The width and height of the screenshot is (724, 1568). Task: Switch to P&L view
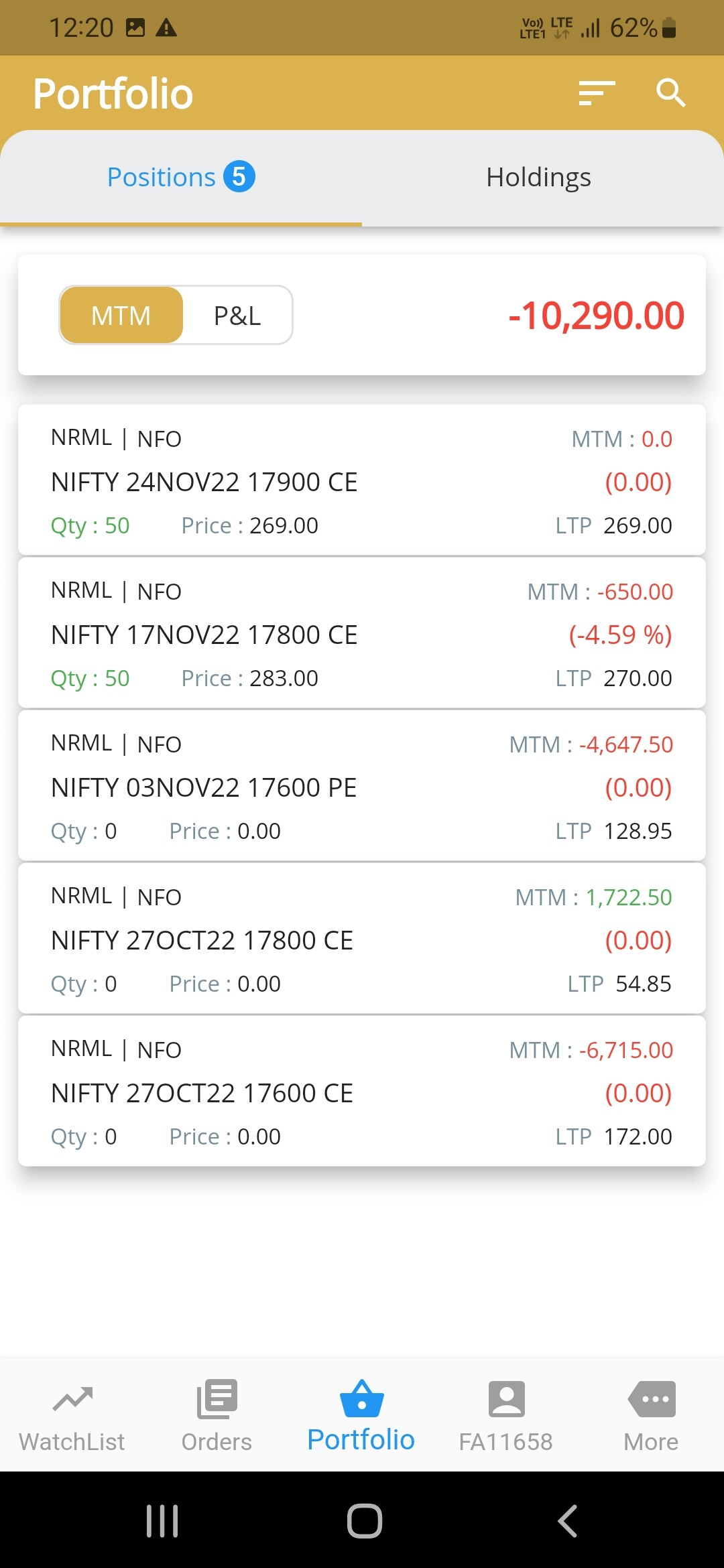coord(237,316)
